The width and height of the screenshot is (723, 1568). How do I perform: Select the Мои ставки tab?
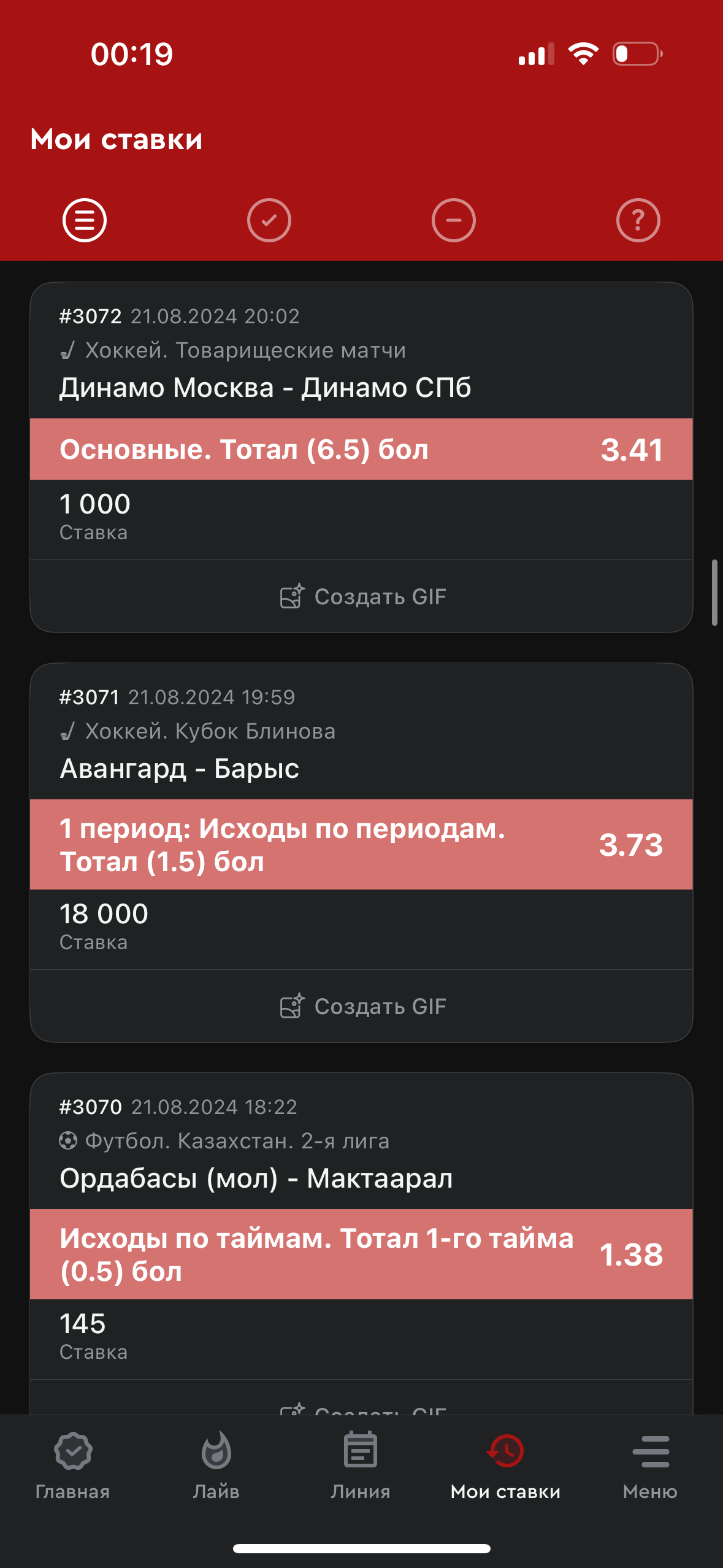(x=505, y=1466)
